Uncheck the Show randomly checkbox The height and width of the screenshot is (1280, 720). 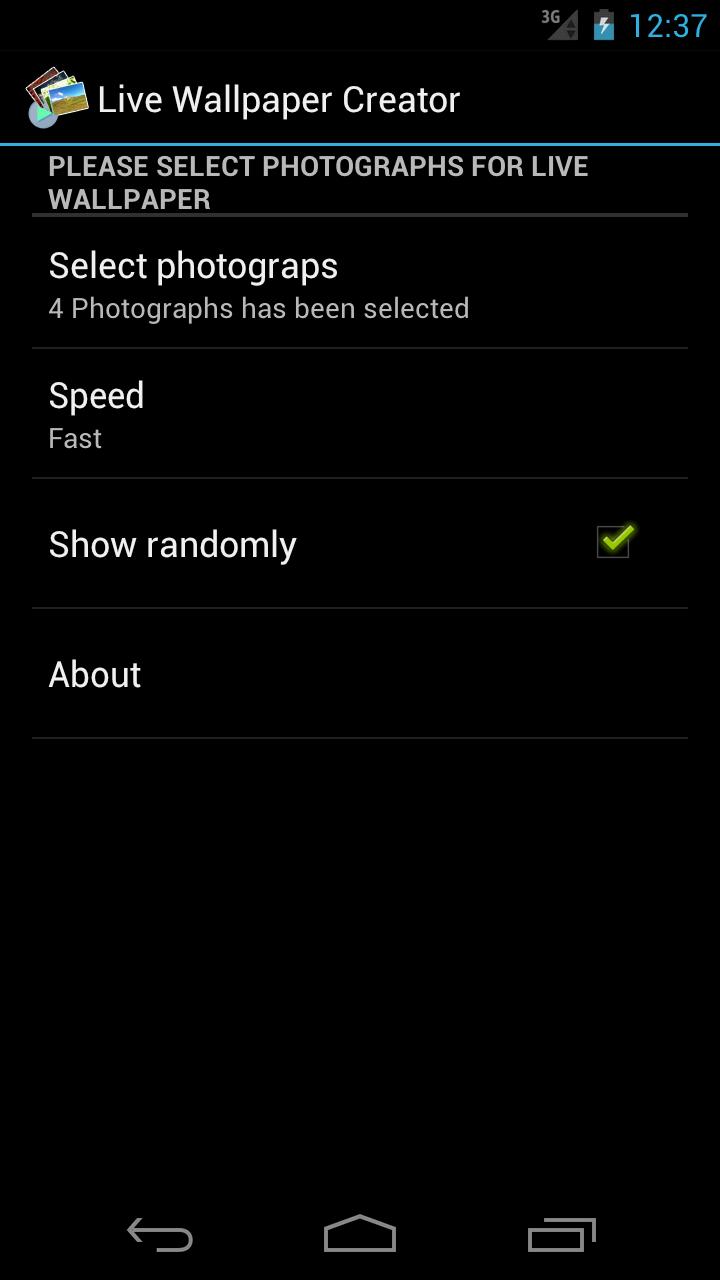pyautogui.click(x=614, y=542)
